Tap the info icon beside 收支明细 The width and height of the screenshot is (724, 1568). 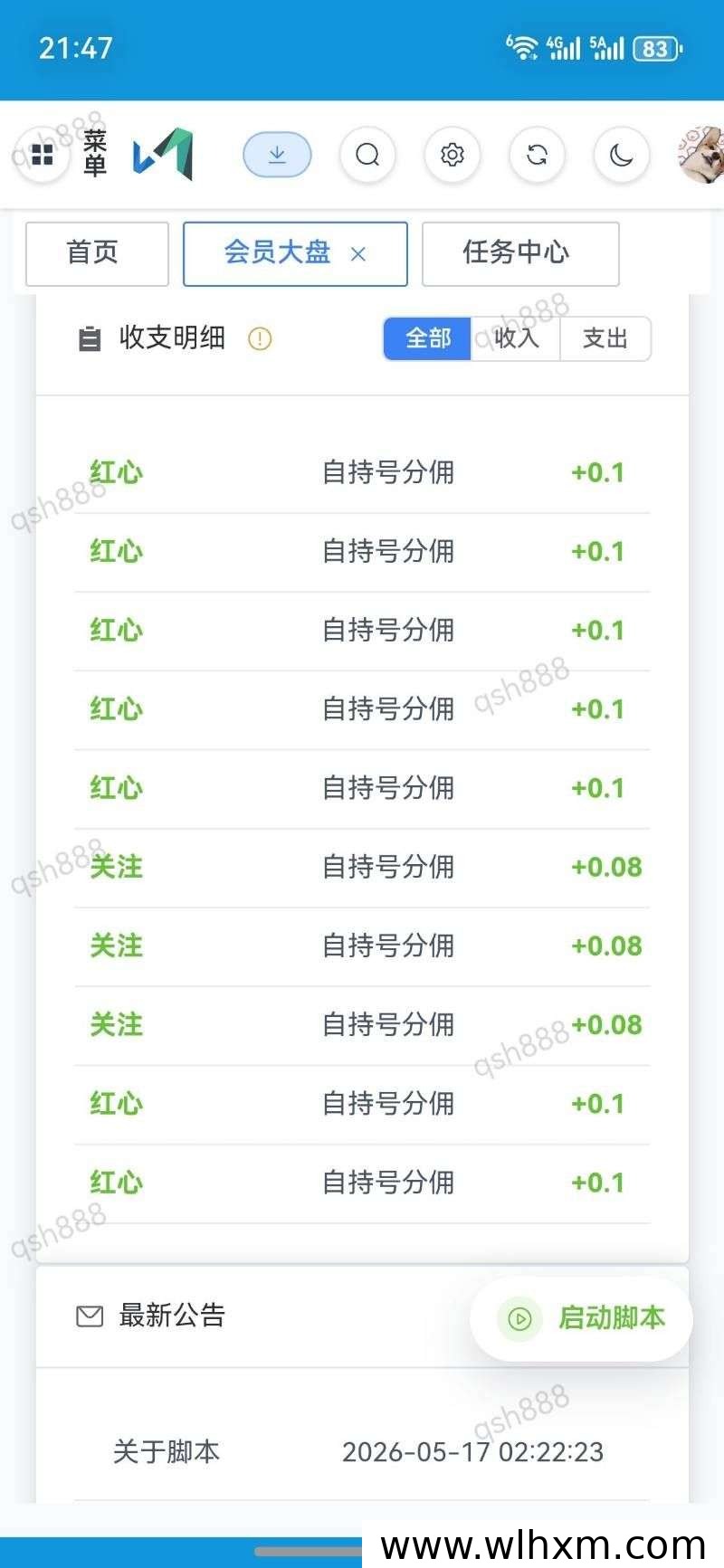point(260,339)
